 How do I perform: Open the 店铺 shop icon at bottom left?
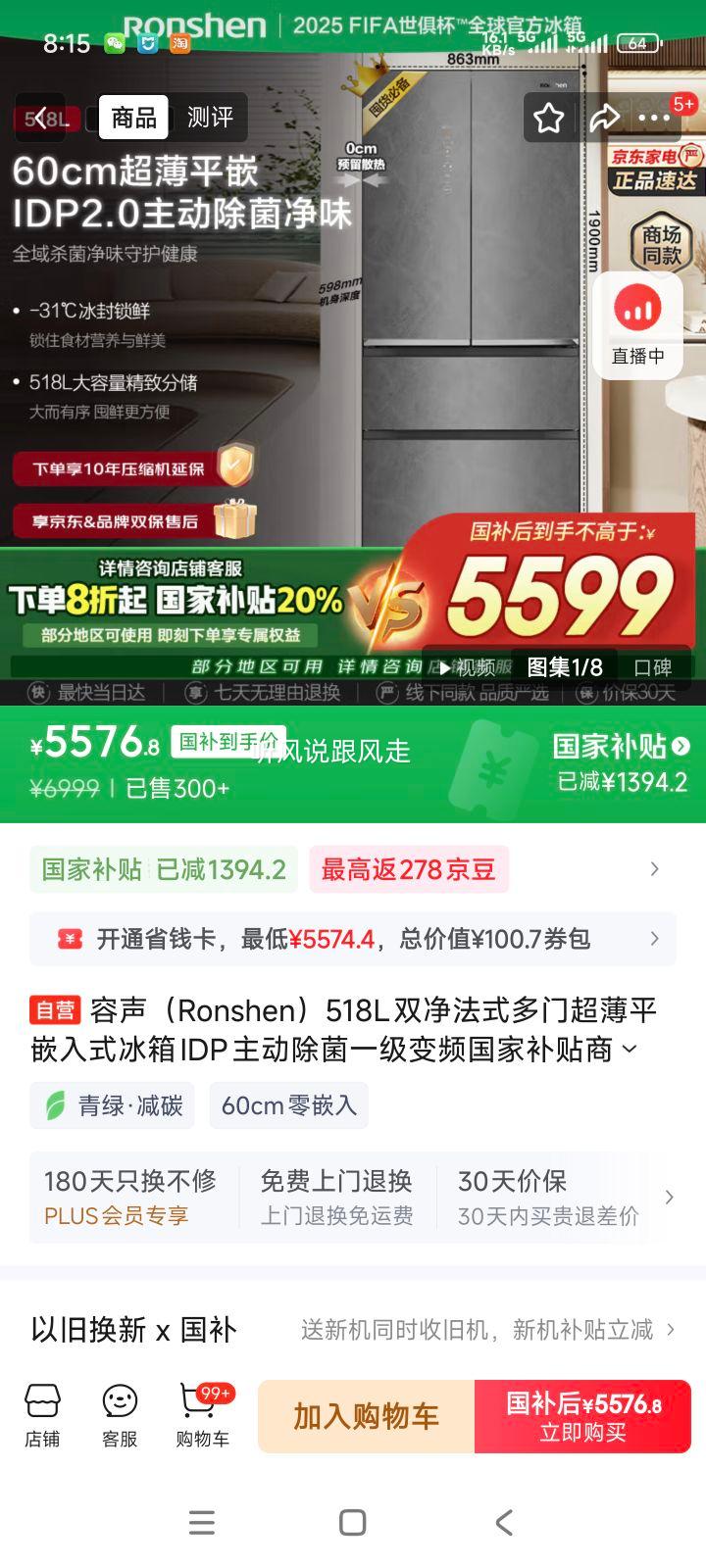pyautogui.click(x=42, y=1415)
